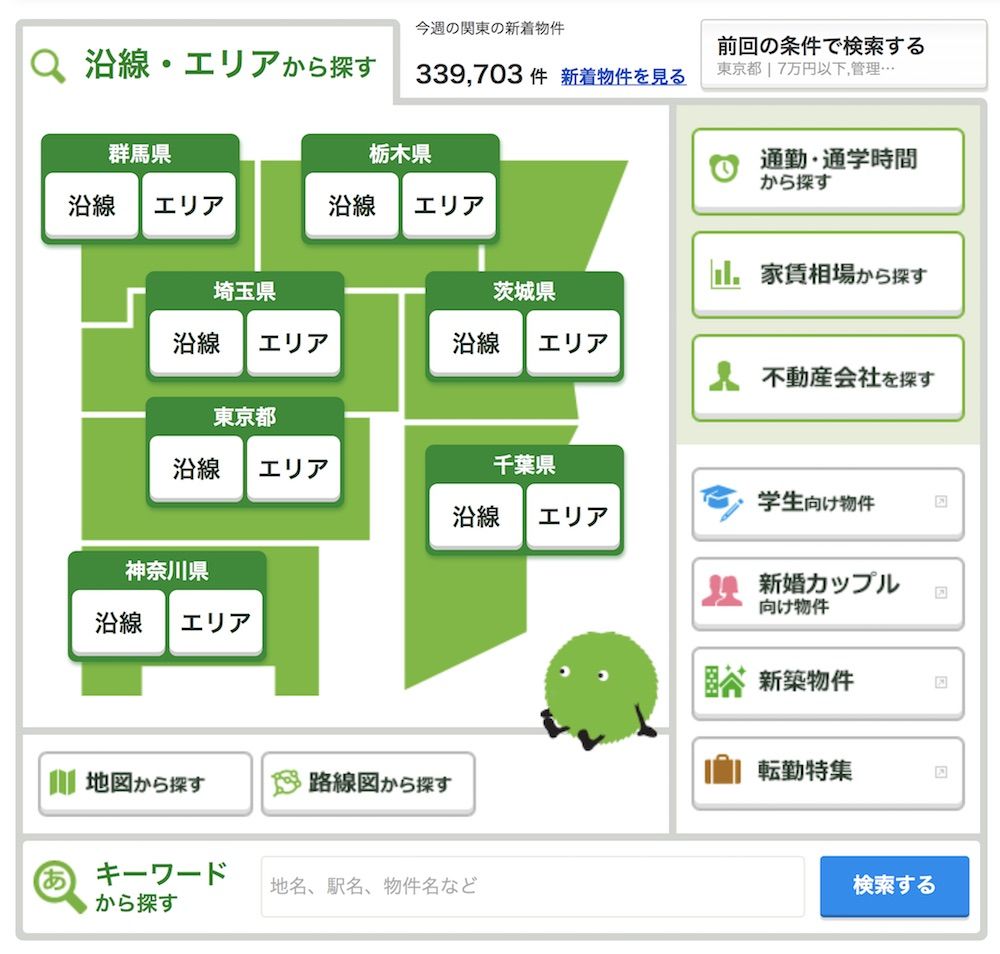Tap 沿線 button under 群馬県
1000x954 pixels.
(x=91, y=205)
